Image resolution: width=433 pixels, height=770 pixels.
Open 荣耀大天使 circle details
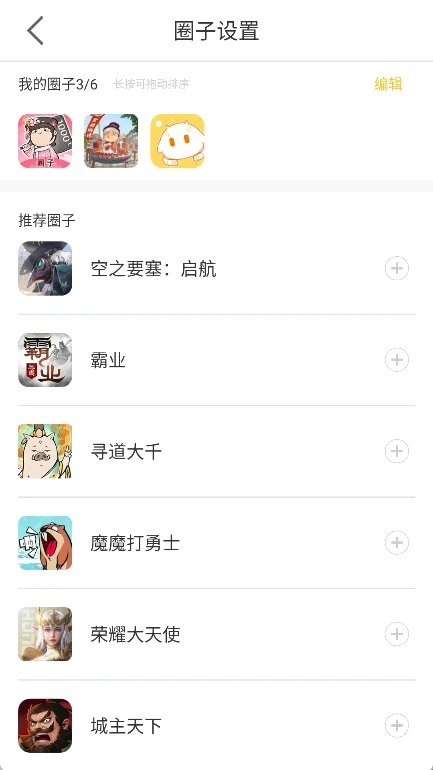pyautogui.click(x=216, y=634)
